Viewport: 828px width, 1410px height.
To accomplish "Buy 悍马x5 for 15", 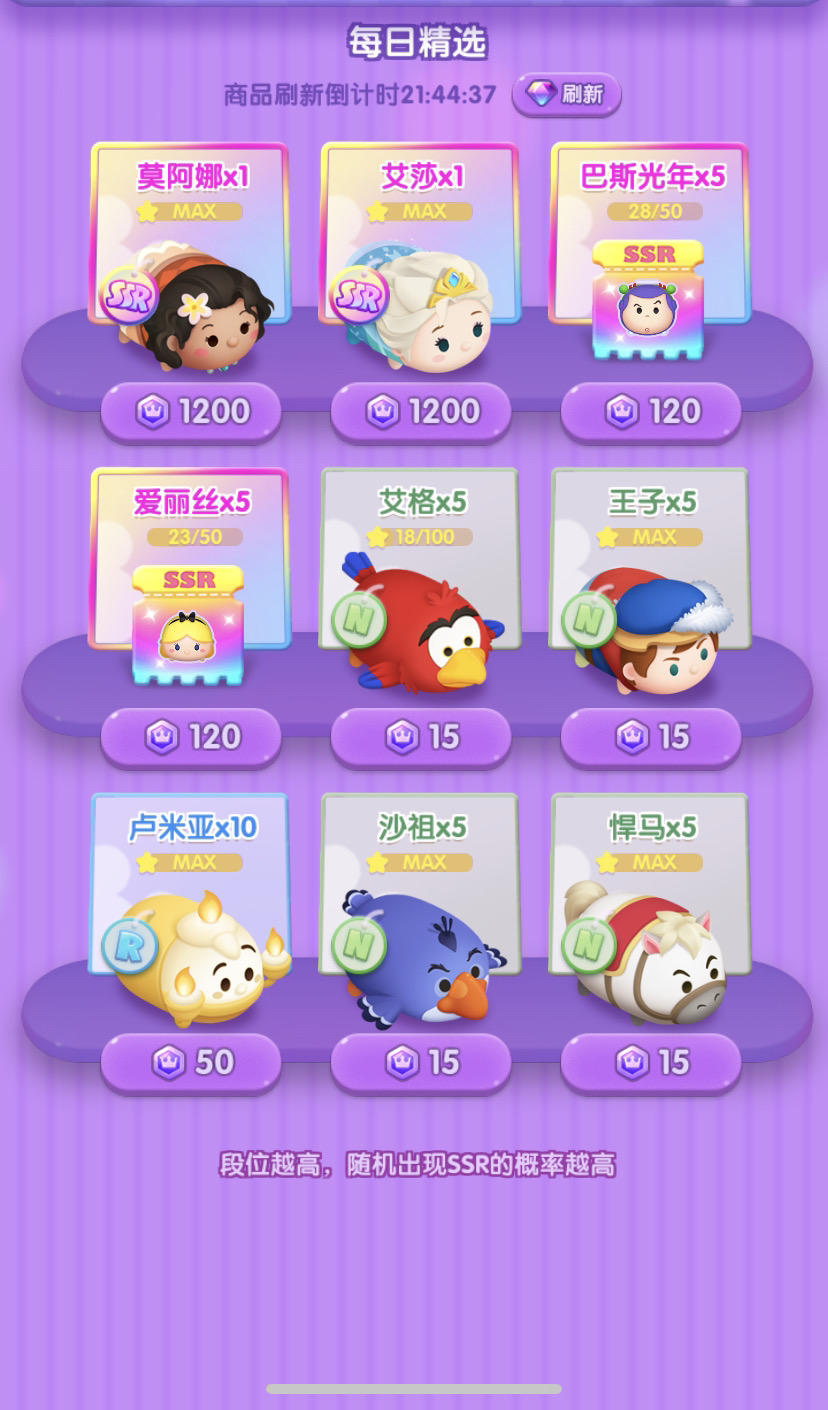I will 651,1063.
